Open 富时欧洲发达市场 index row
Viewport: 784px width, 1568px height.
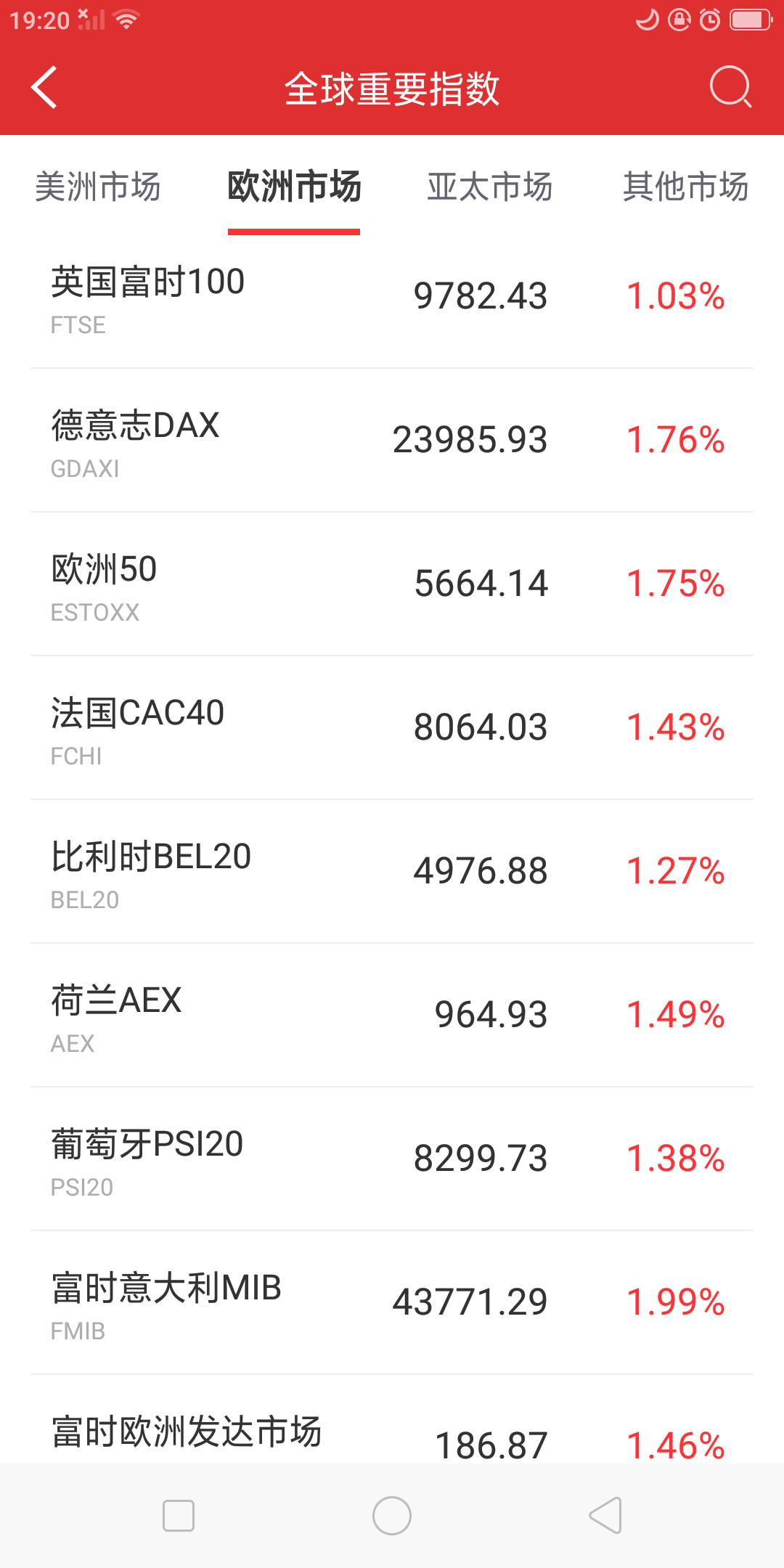392,1434
